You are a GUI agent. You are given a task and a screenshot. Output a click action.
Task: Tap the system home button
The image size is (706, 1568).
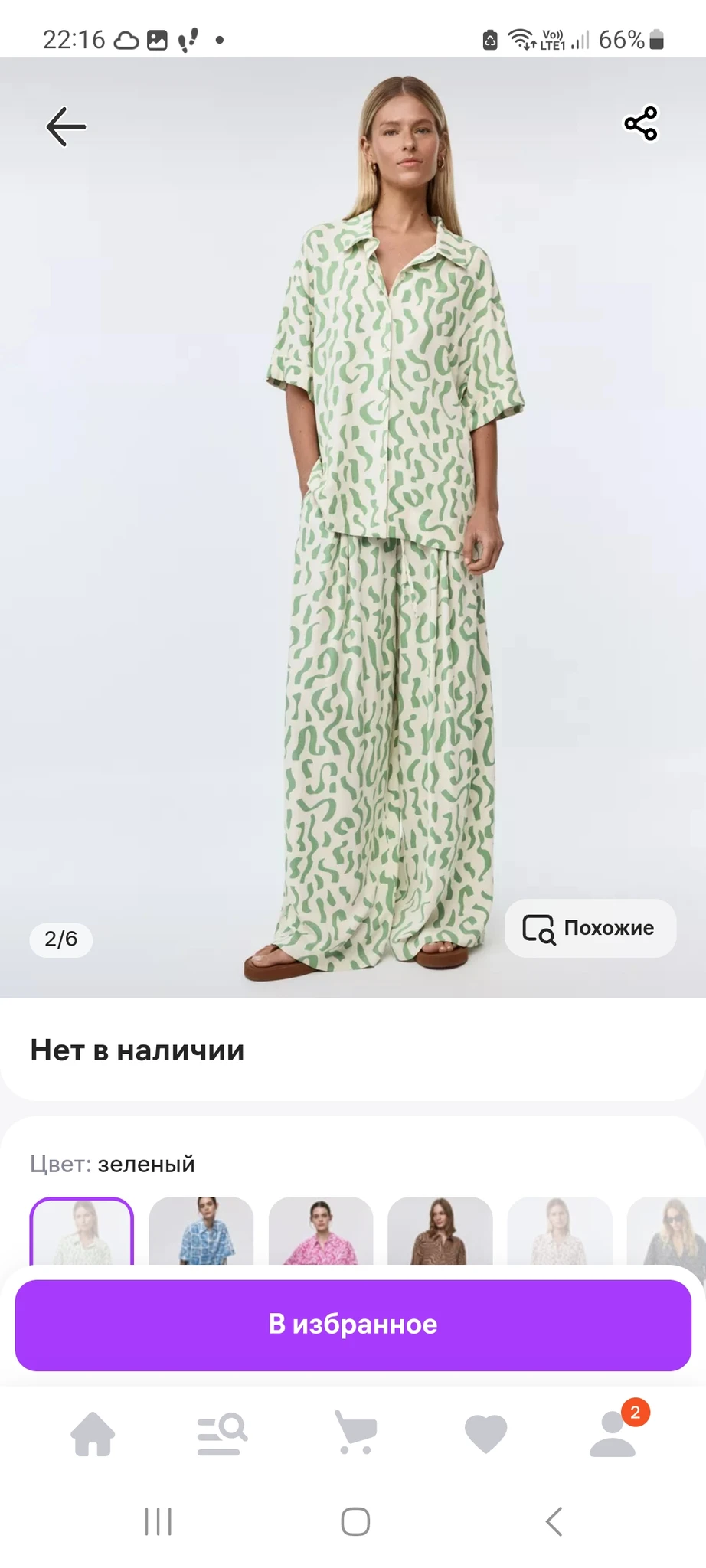tap(355, 1521)
